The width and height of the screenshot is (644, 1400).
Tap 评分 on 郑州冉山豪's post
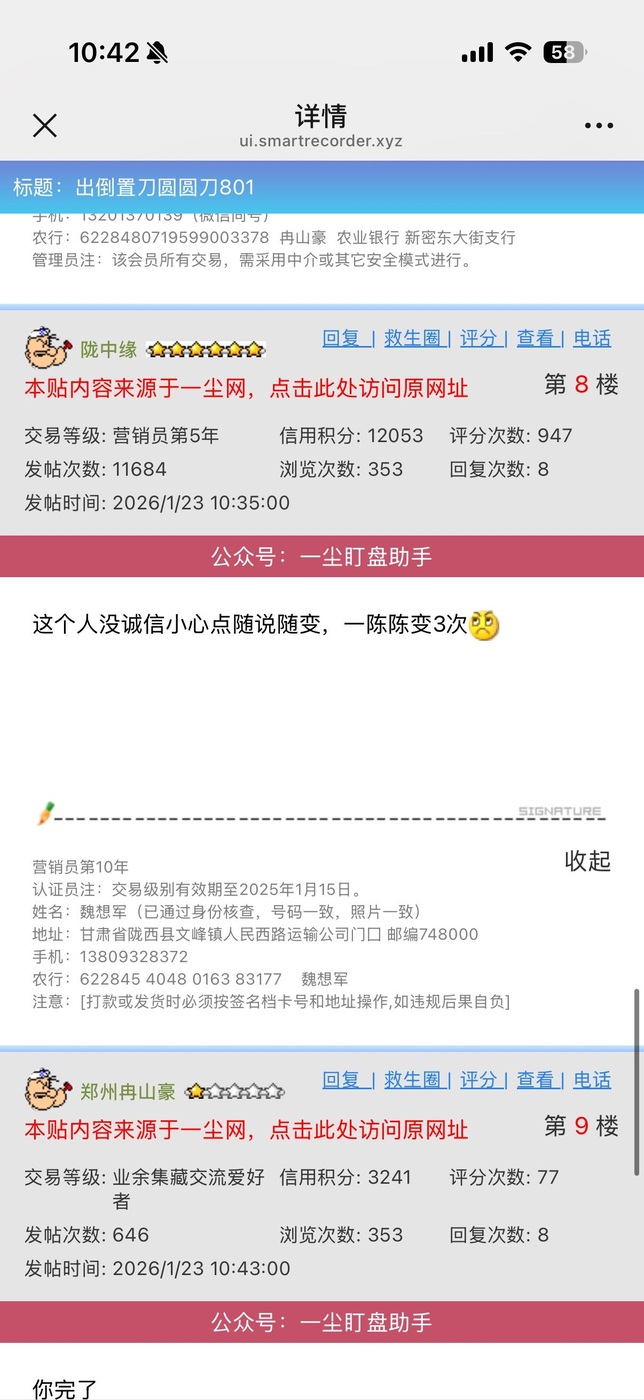pyautogui.click(x=478, y=1080)
